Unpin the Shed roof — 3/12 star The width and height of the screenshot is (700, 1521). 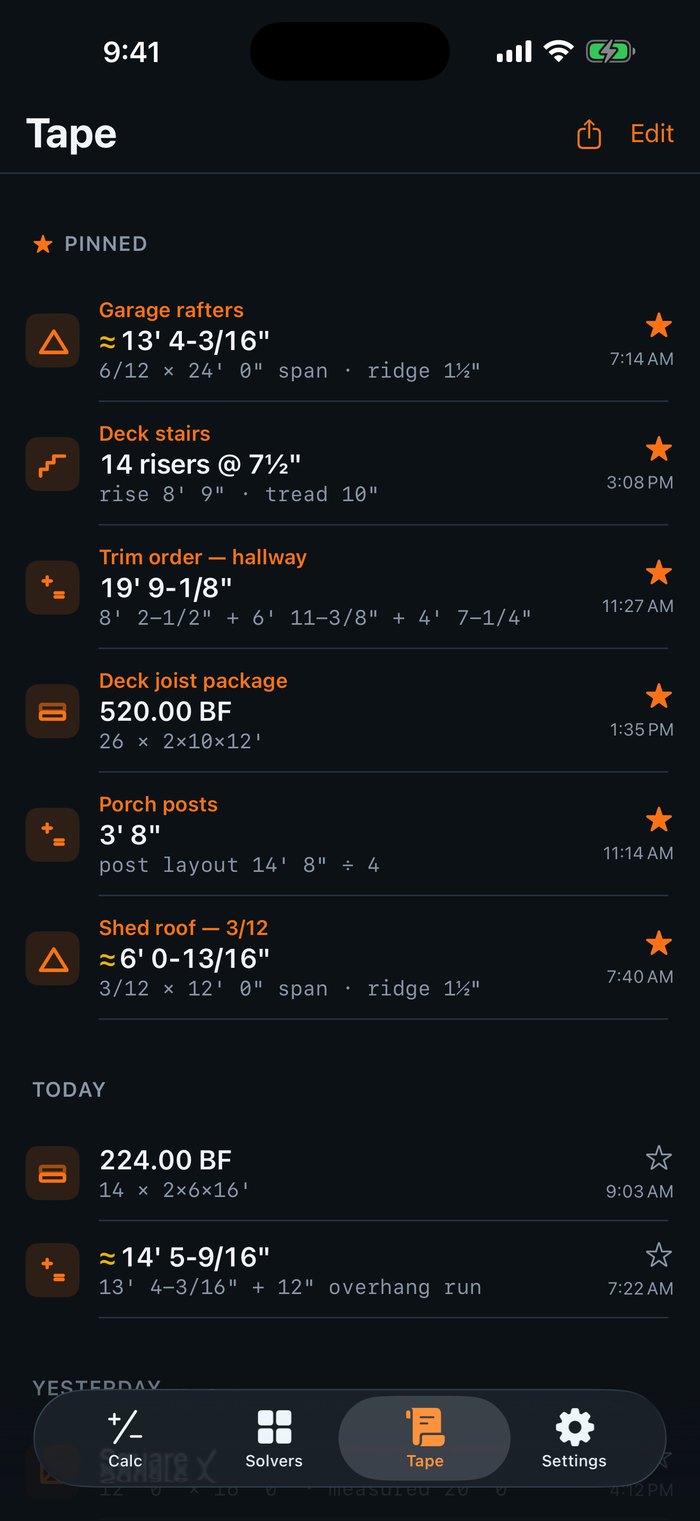(x=658, y=943)
